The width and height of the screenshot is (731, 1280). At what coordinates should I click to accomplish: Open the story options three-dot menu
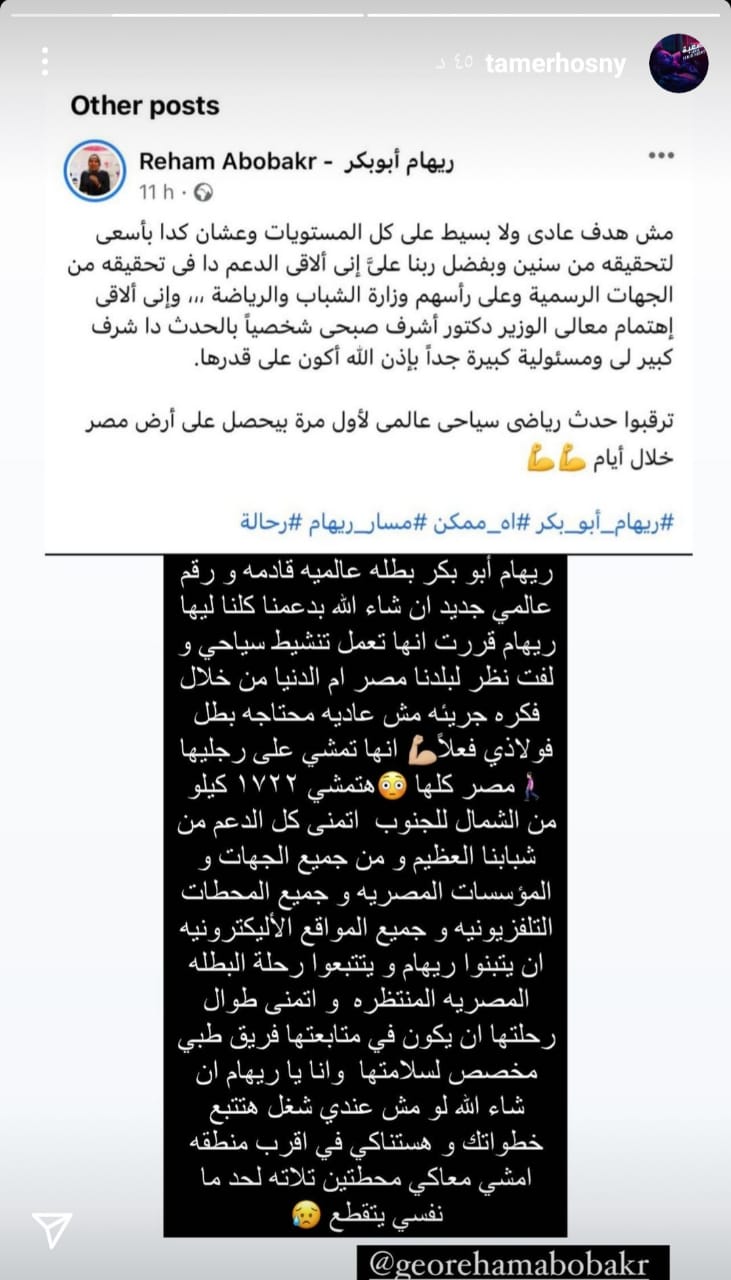(45, 62)
